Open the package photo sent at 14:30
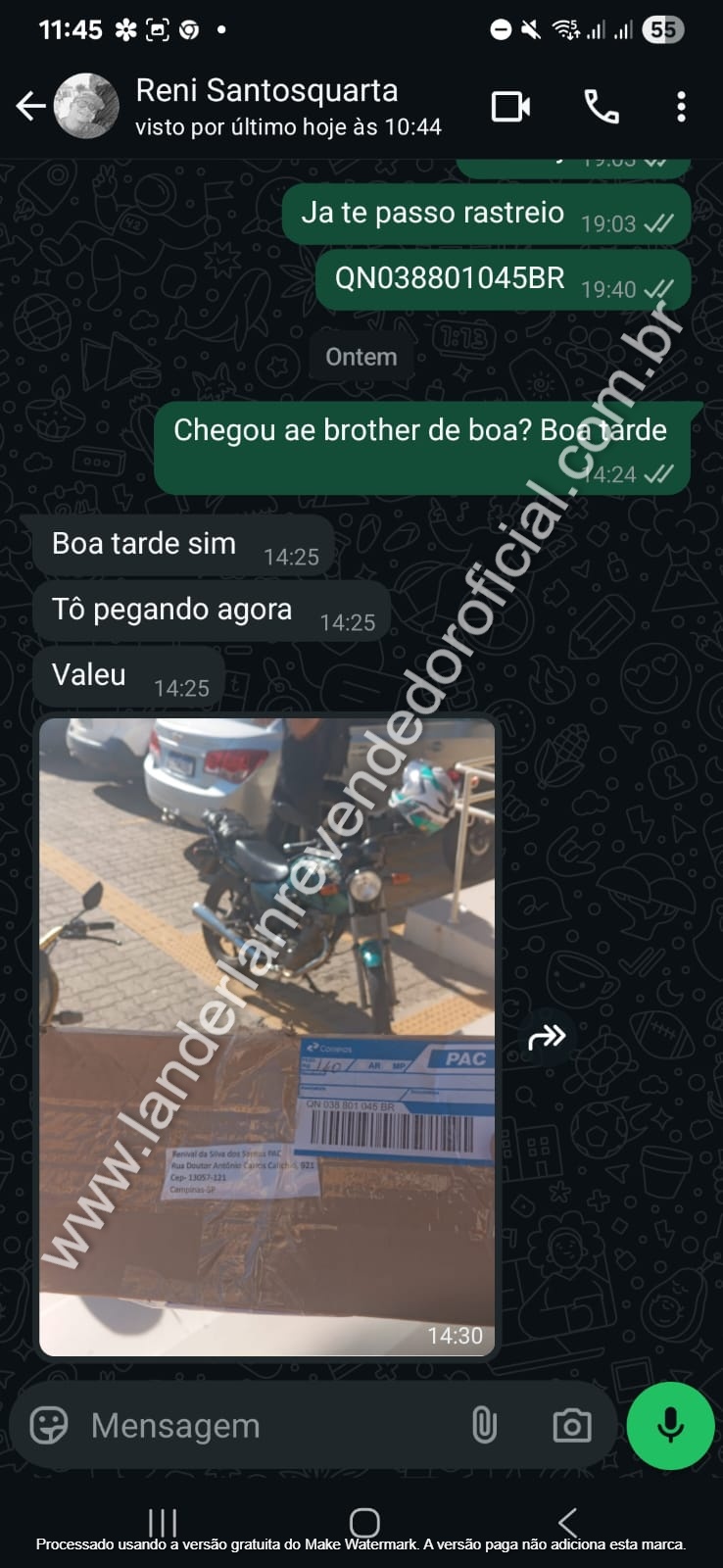The height and width of the screenshot is (1568, 723). point(266,1037)
